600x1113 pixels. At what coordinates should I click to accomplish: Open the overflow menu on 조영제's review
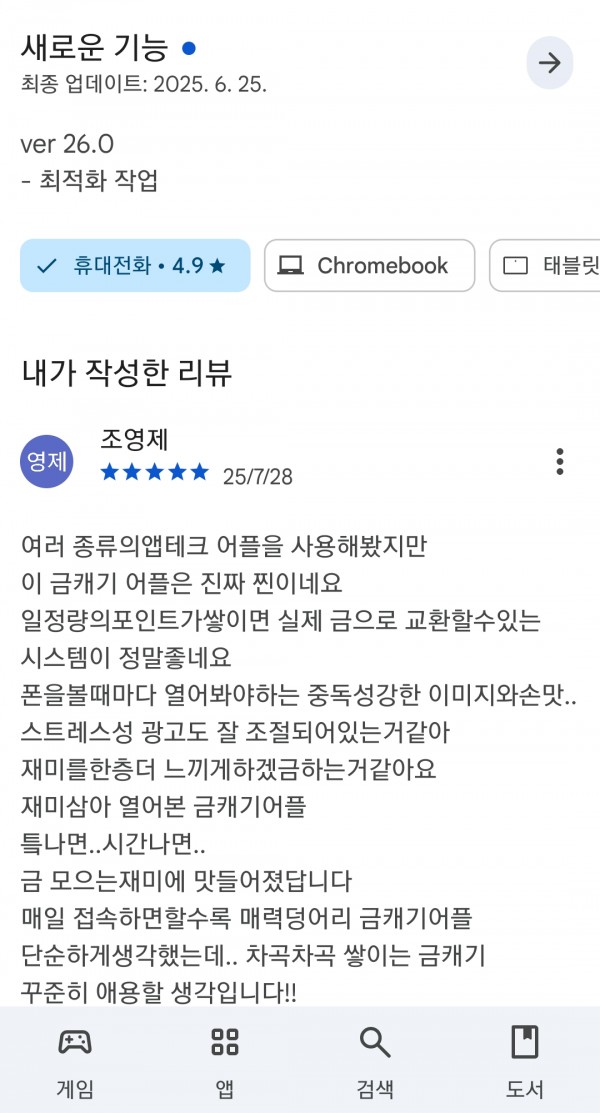(x=560, y=461)
